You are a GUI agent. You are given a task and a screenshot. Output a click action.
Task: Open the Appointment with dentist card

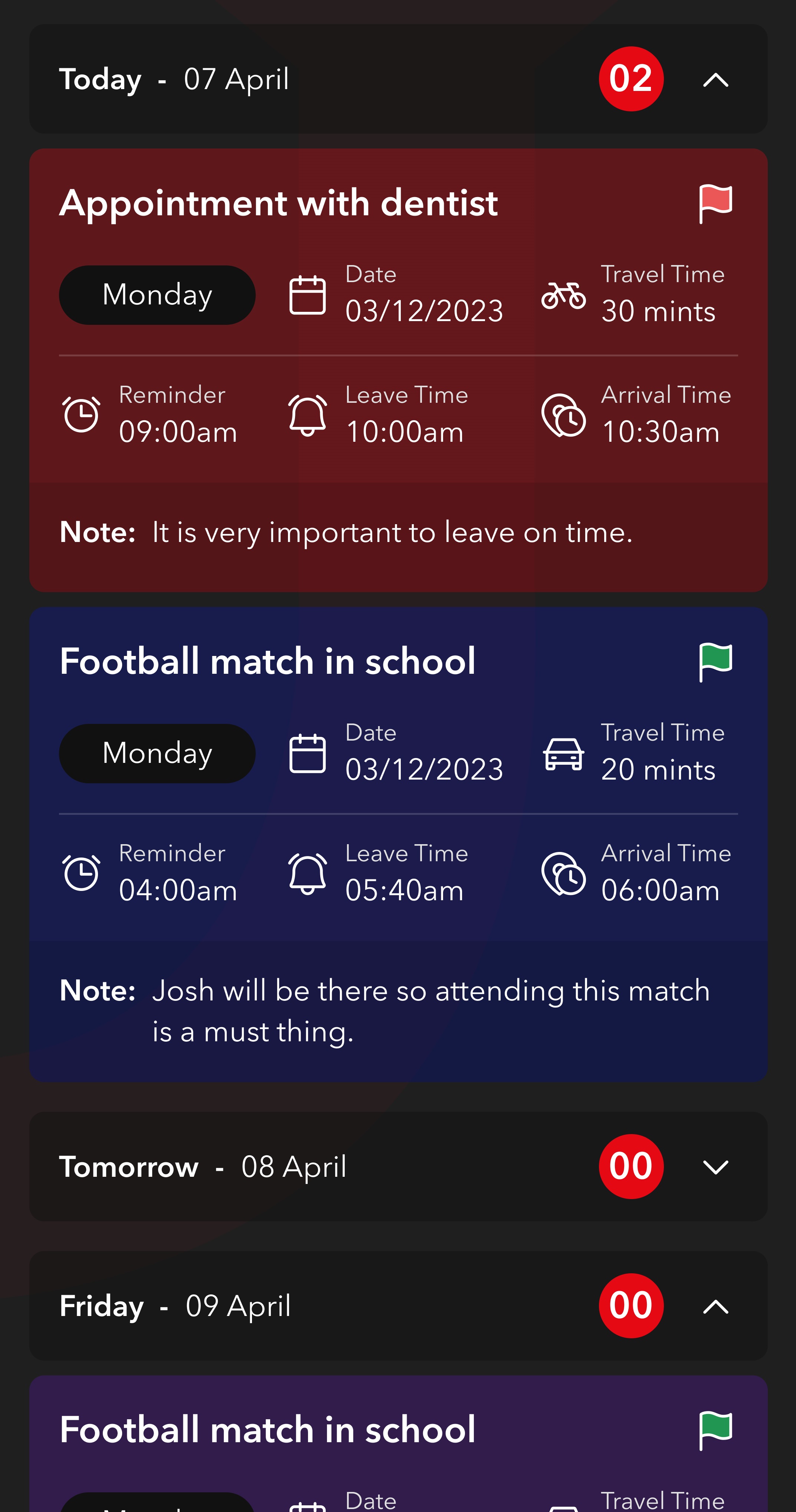(x=398, y=370)
